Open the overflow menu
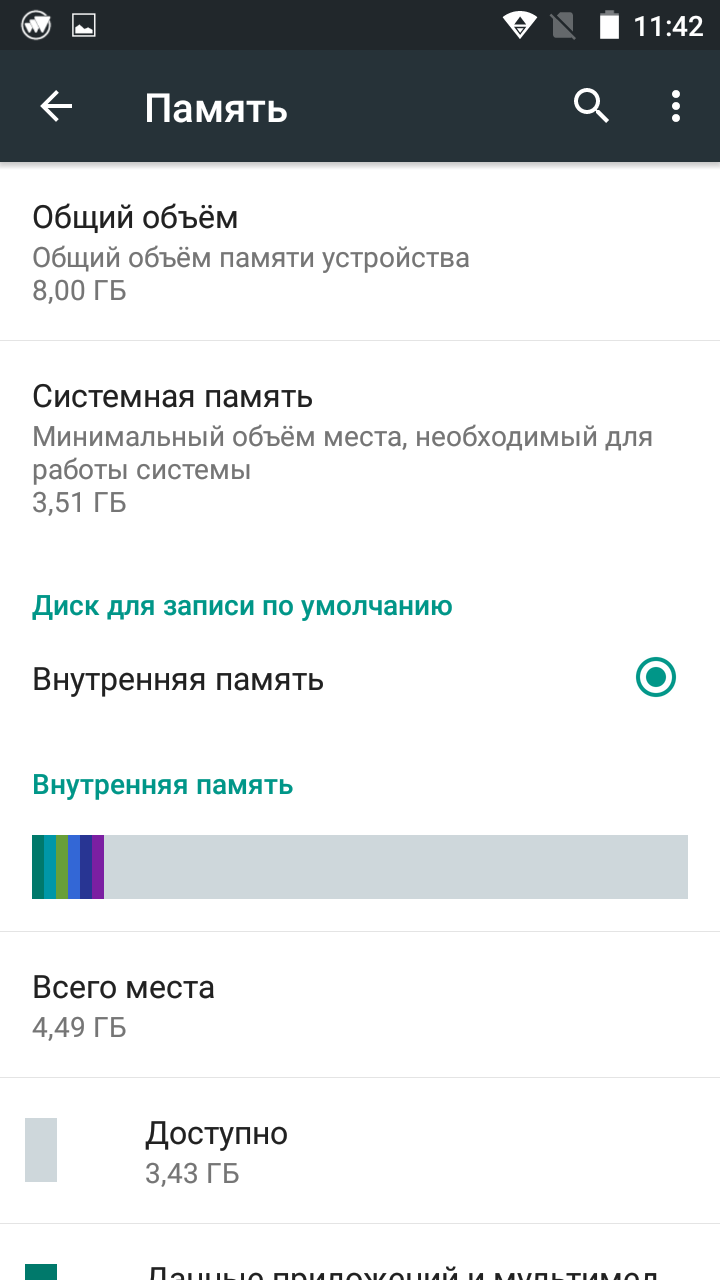This screenshot has width=720, height=1280. click(x=676, y=106)
